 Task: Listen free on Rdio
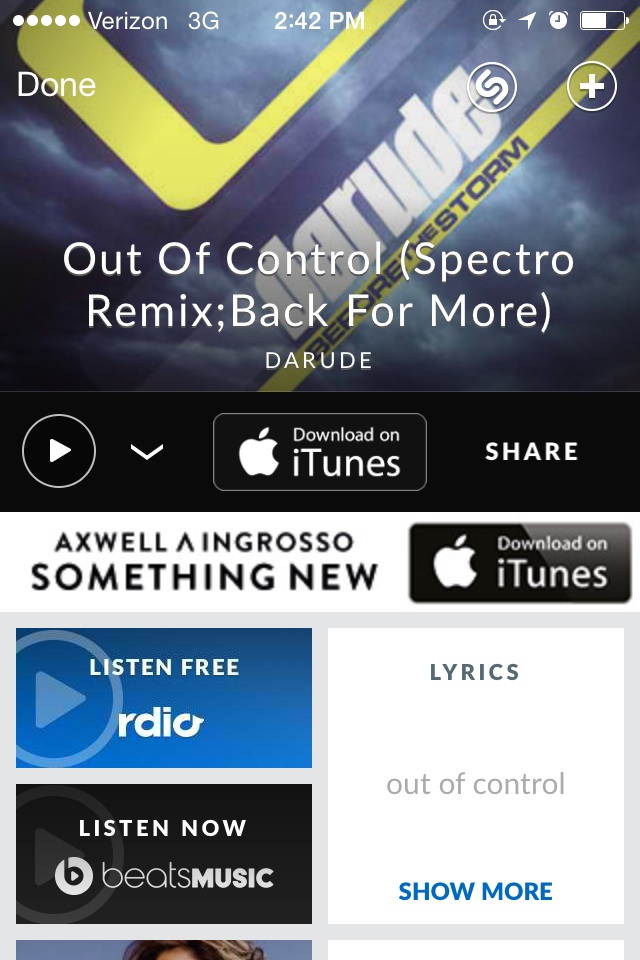[x=164, y=697]
